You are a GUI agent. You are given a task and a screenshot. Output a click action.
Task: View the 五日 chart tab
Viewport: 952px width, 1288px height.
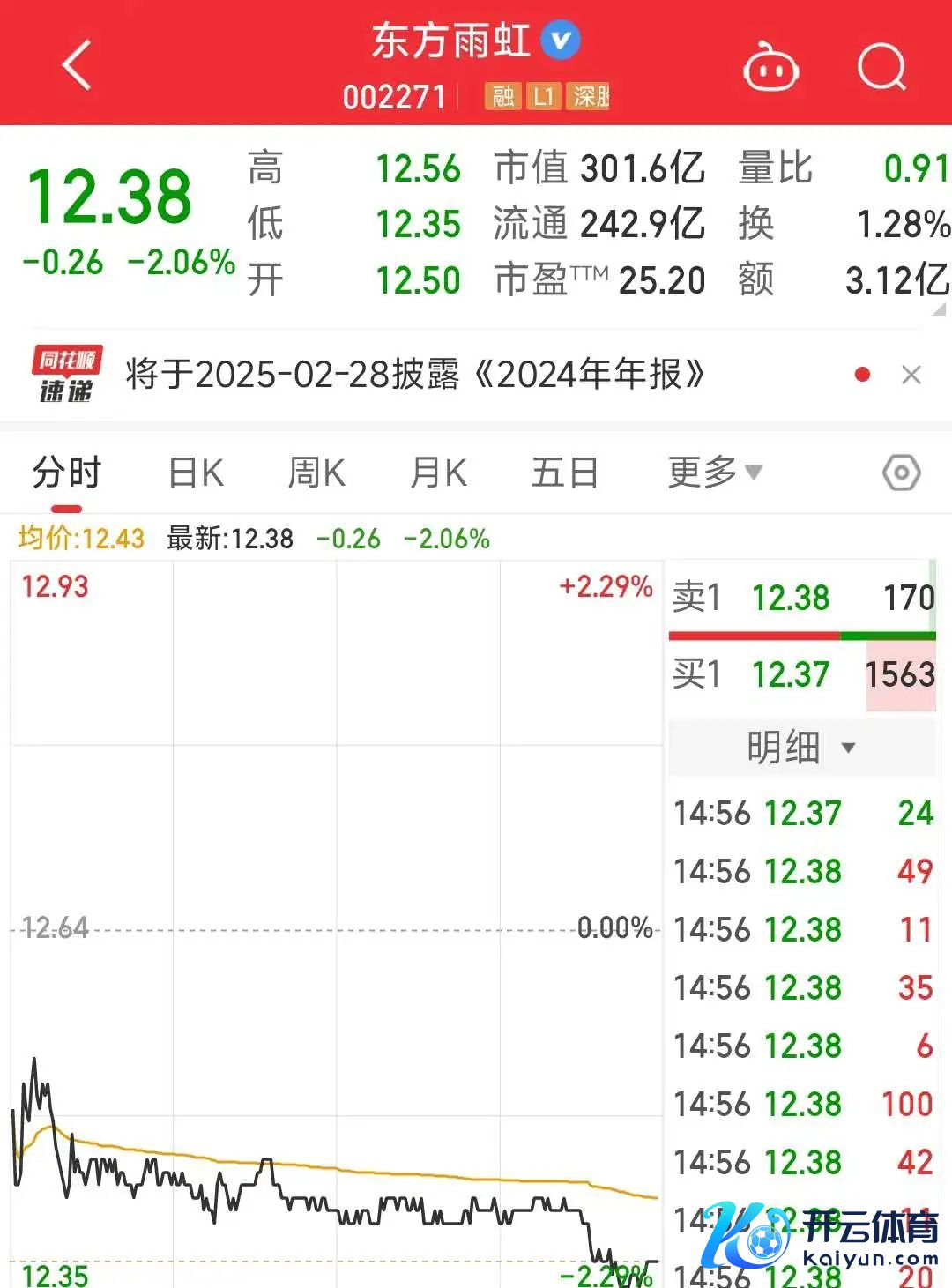click(x=564, y=473)
